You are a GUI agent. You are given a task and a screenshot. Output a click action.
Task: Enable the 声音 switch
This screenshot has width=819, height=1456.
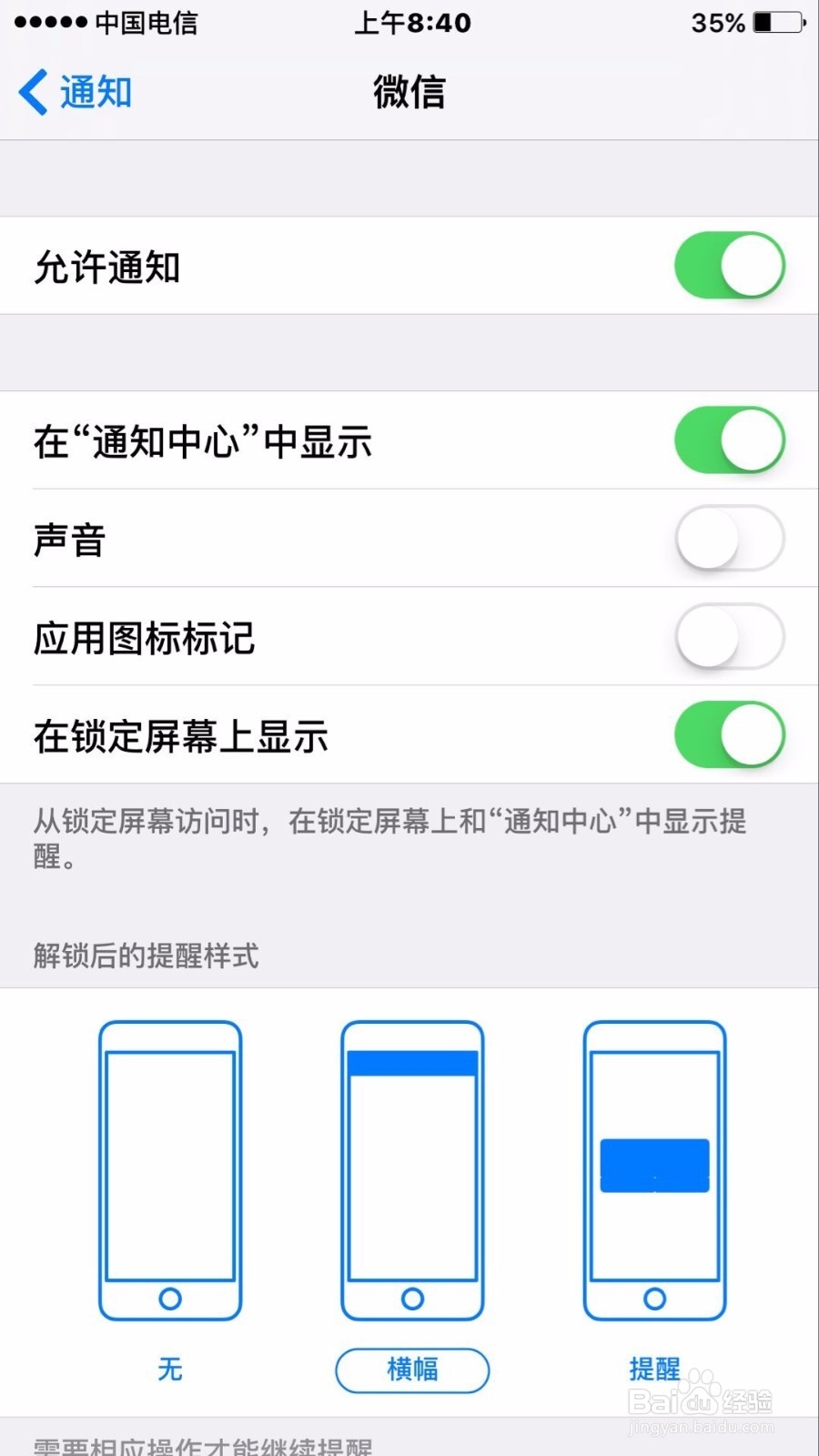coord(730,538)
